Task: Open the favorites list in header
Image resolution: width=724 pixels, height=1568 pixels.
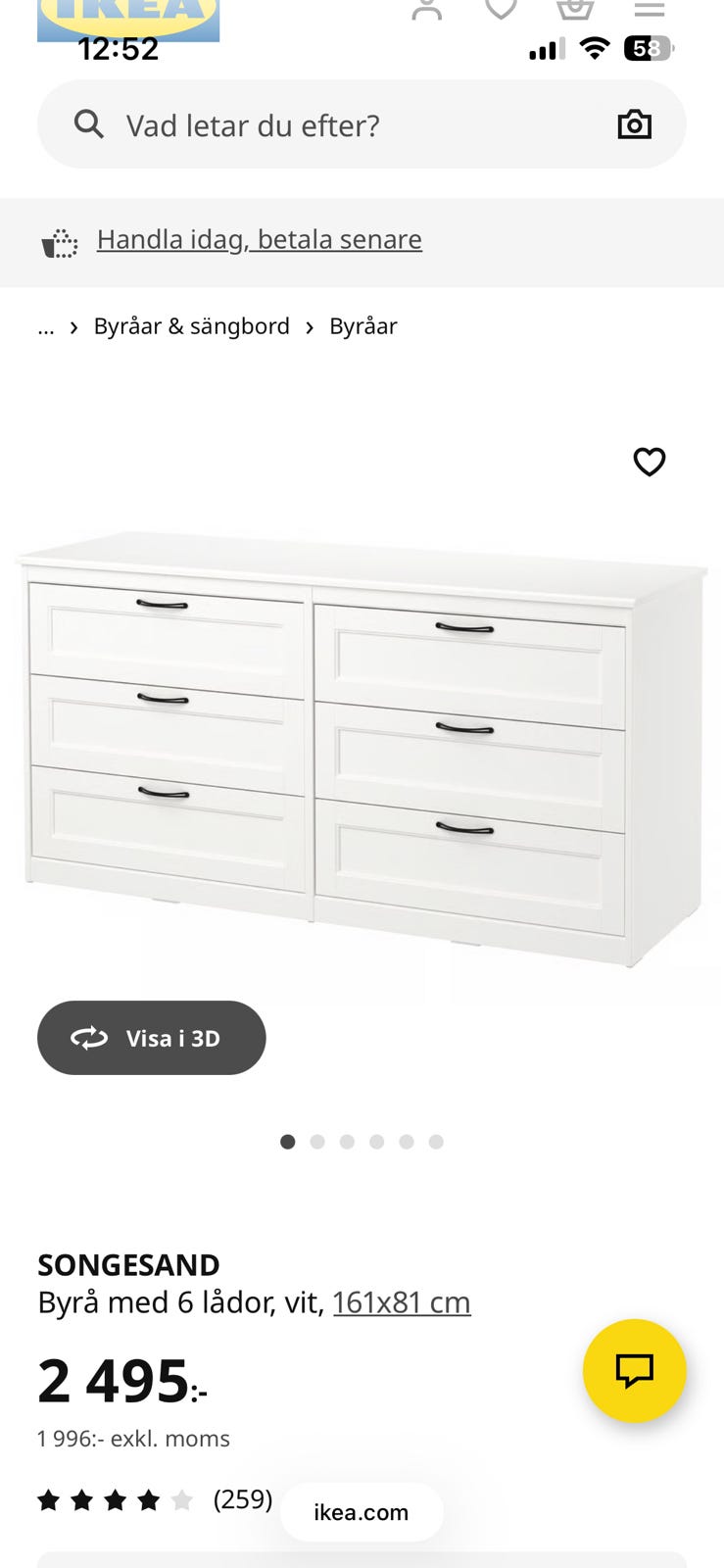Action: click(x=501, y=10)
